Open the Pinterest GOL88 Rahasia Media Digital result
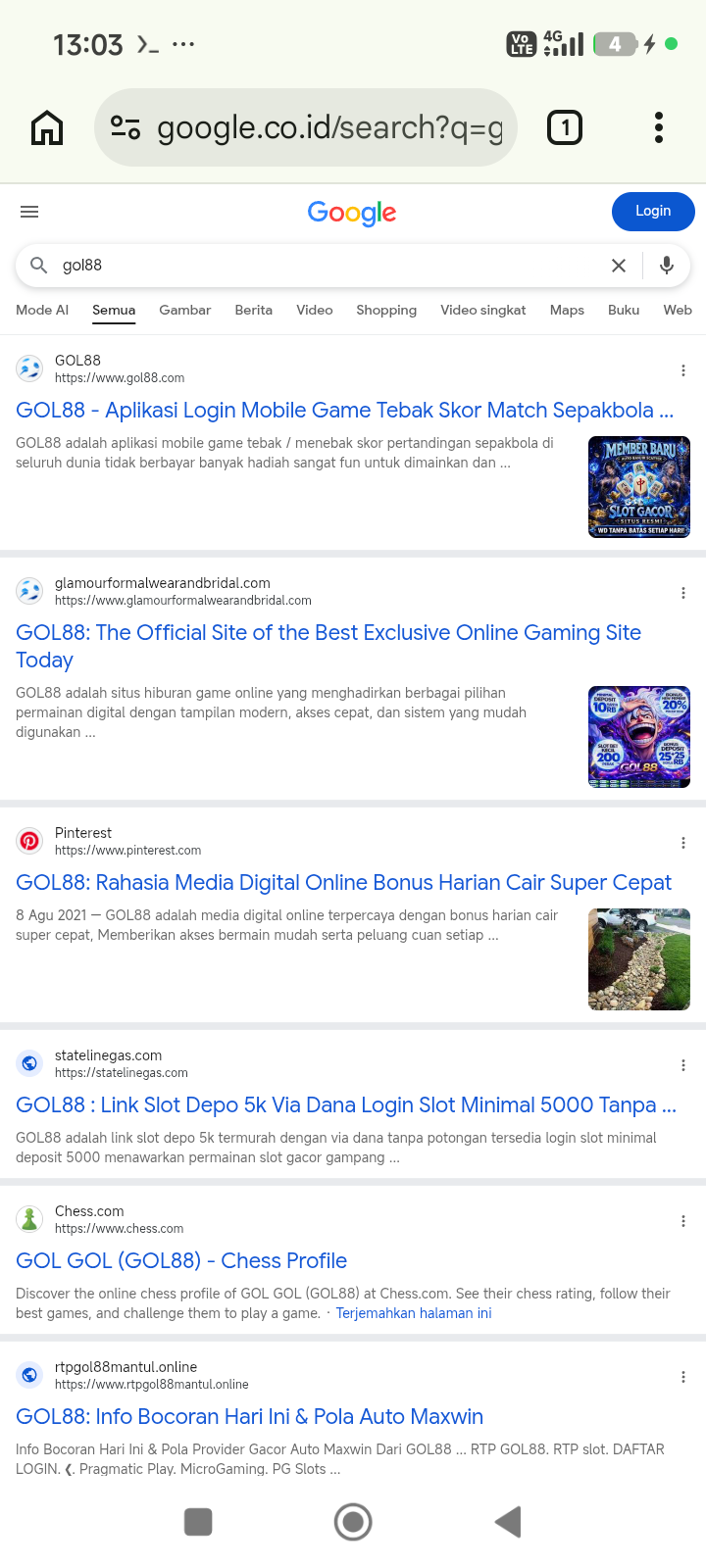The image size is (706, 1568). pyautogui.click(x=344, y=883)
